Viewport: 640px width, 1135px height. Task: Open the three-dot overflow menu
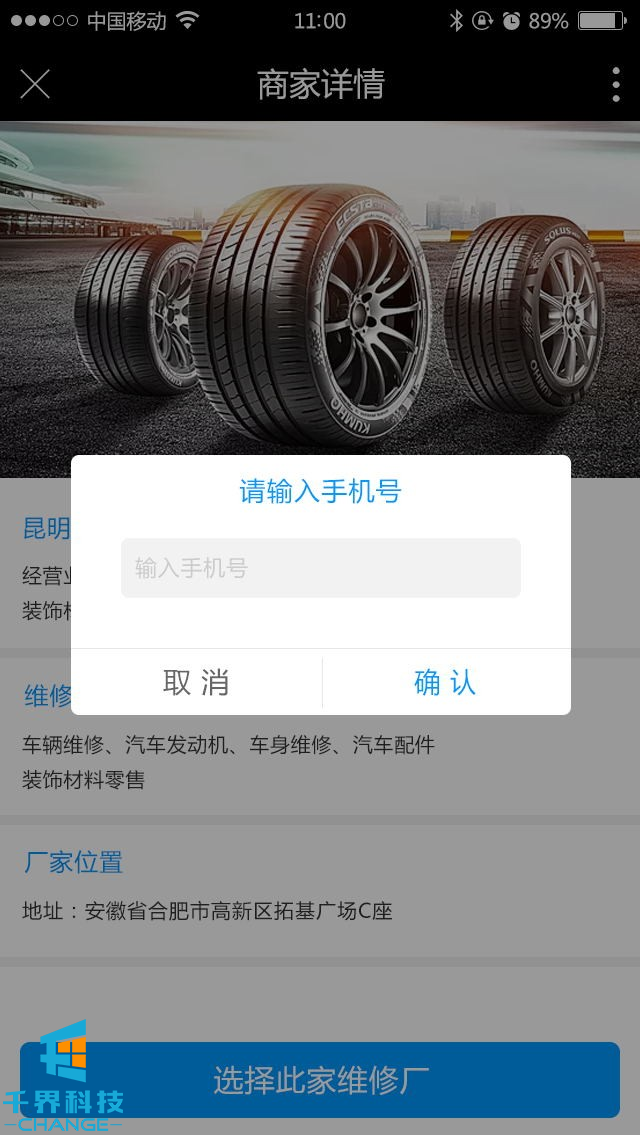615,85
